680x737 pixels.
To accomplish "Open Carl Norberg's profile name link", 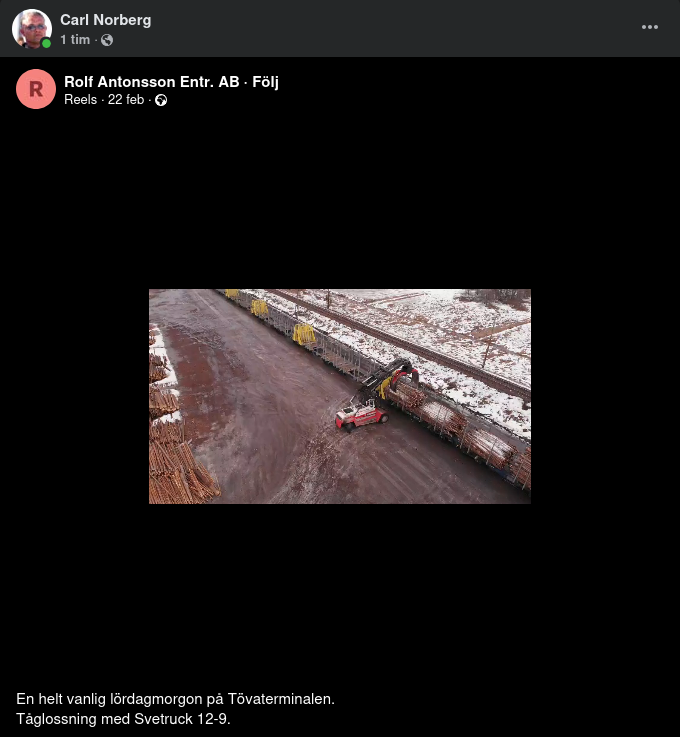I will [105, 20].
